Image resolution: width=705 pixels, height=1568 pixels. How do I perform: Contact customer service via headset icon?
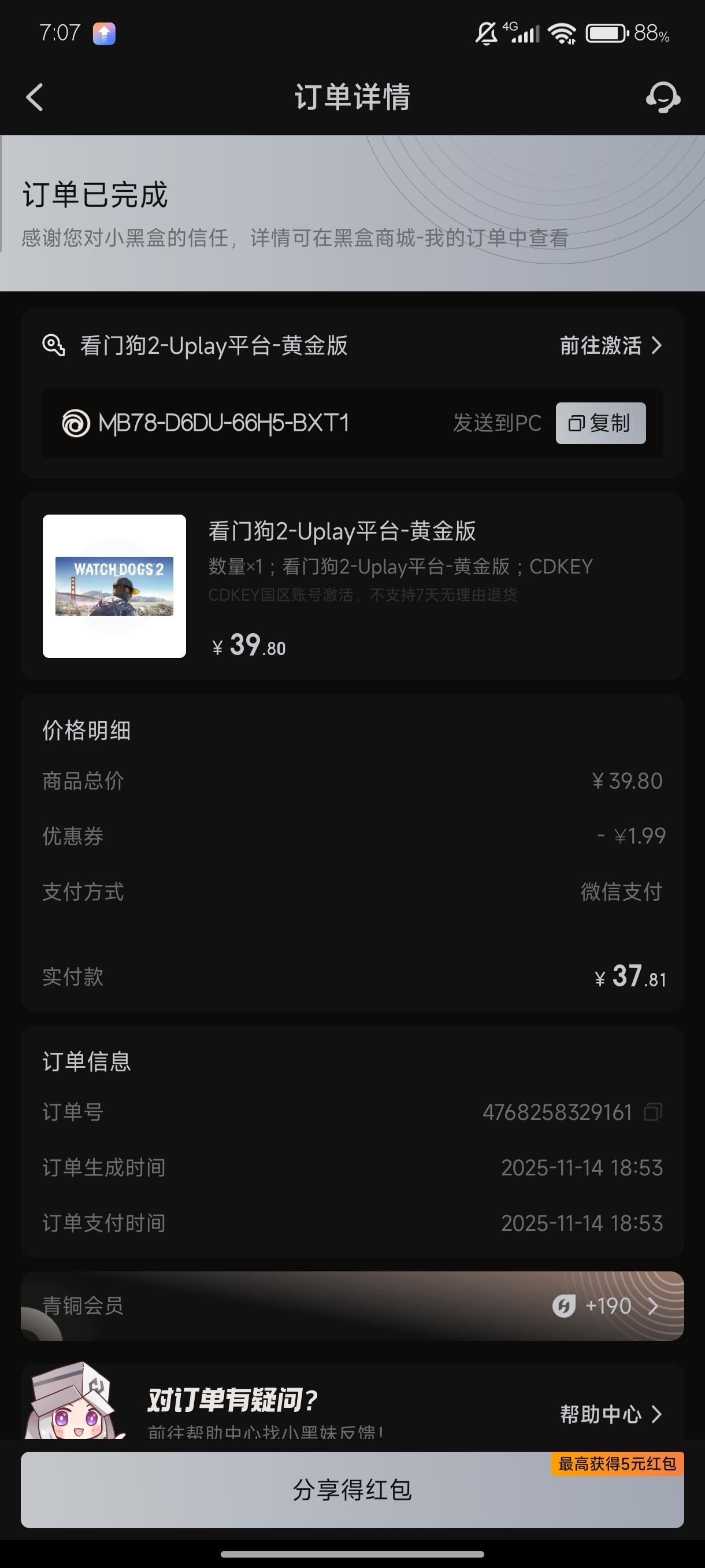coord(662,97)
